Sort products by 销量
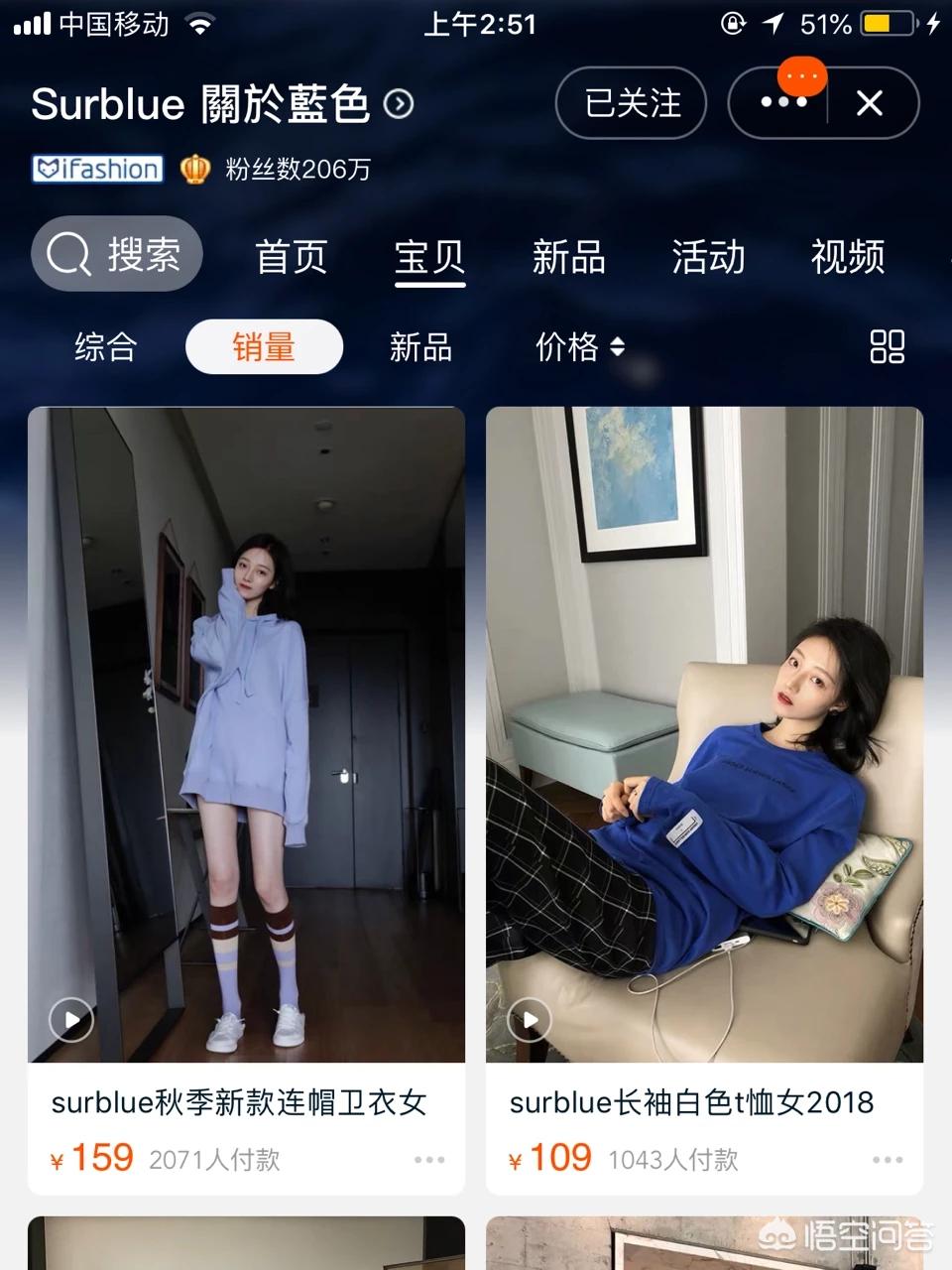This screenshot has width=952, height=1270. point(264,346)
